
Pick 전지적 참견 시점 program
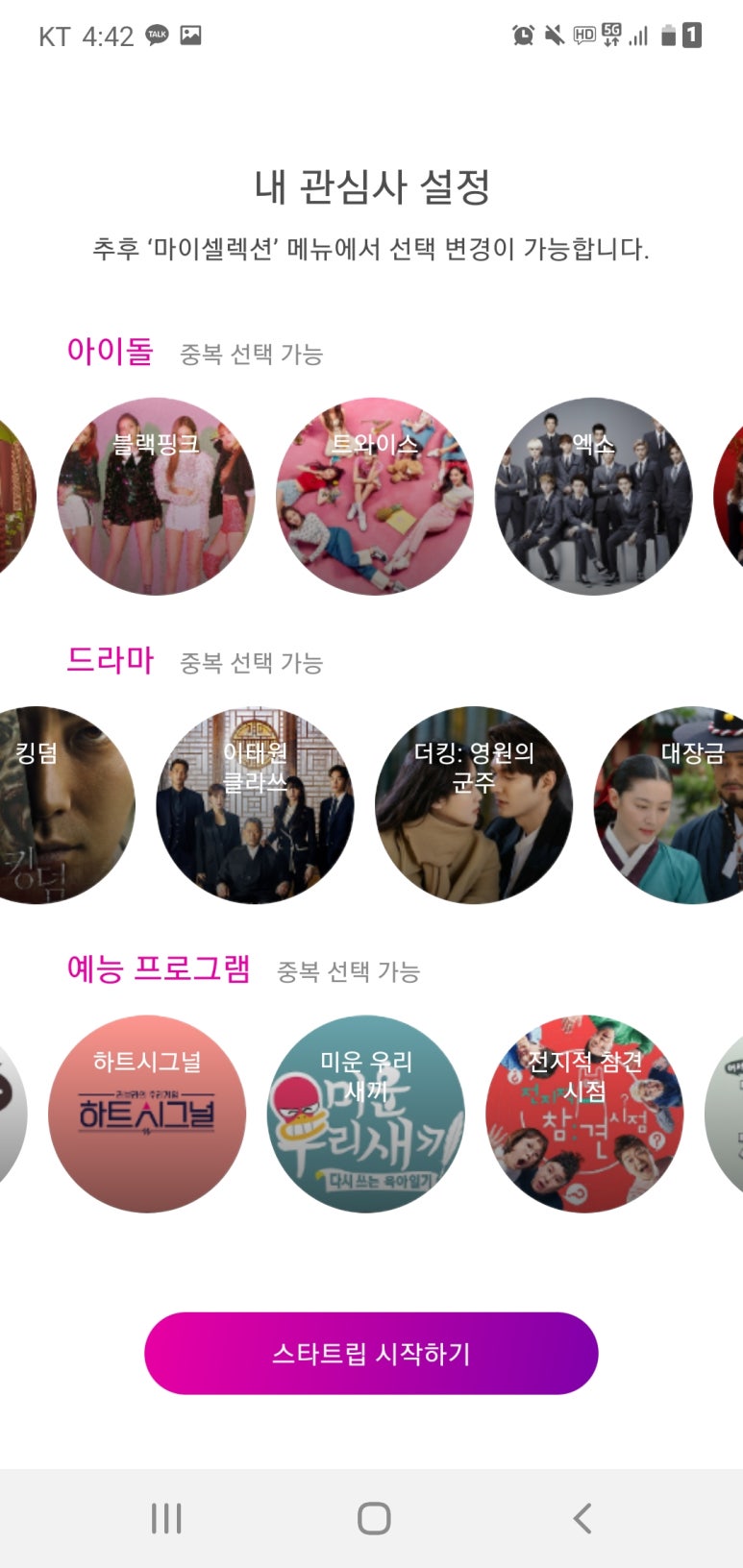[x=584, y=1114]
